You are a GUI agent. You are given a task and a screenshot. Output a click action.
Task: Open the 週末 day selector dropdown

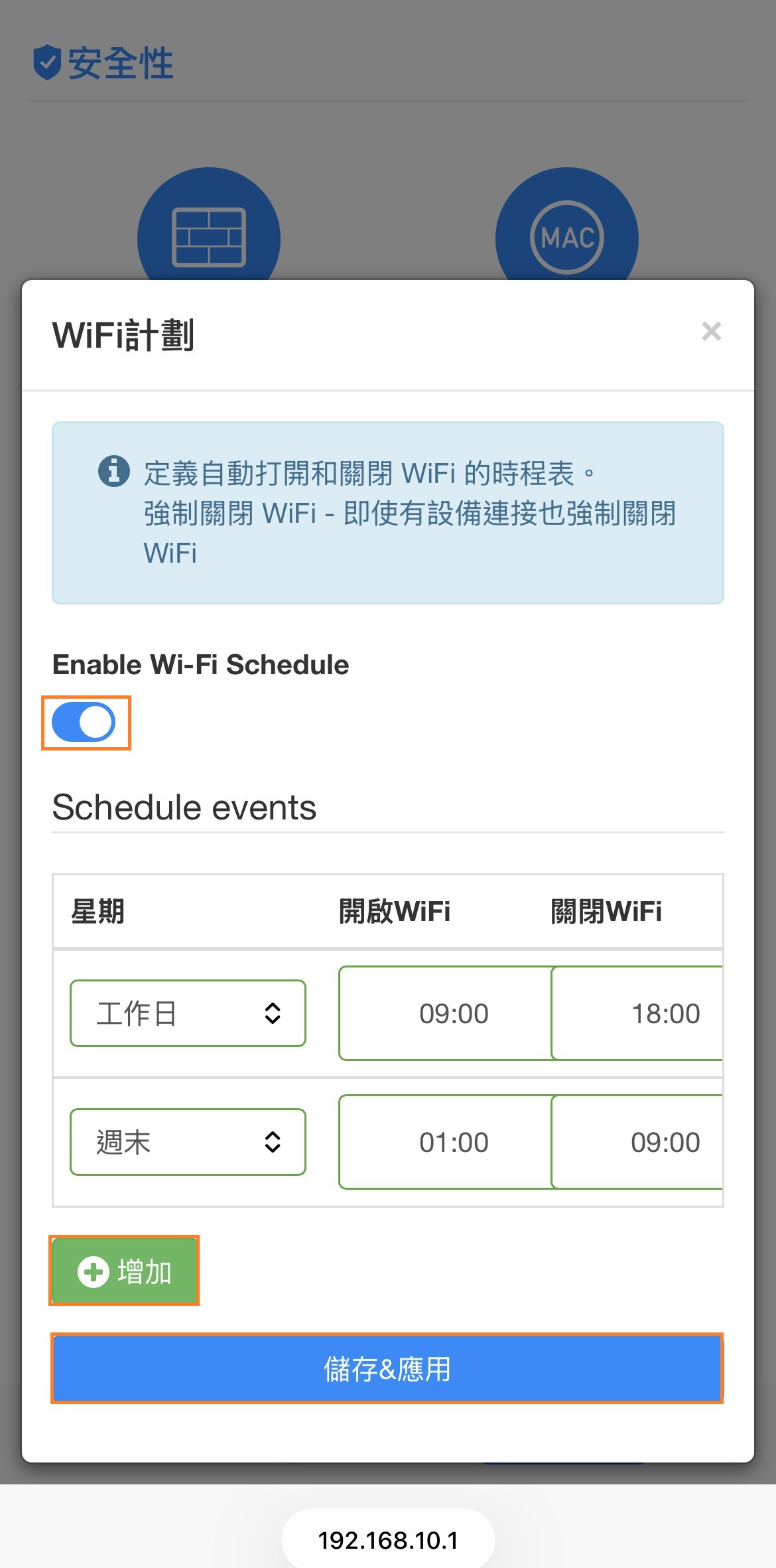pyautogui.click(x=188, y=1141)
